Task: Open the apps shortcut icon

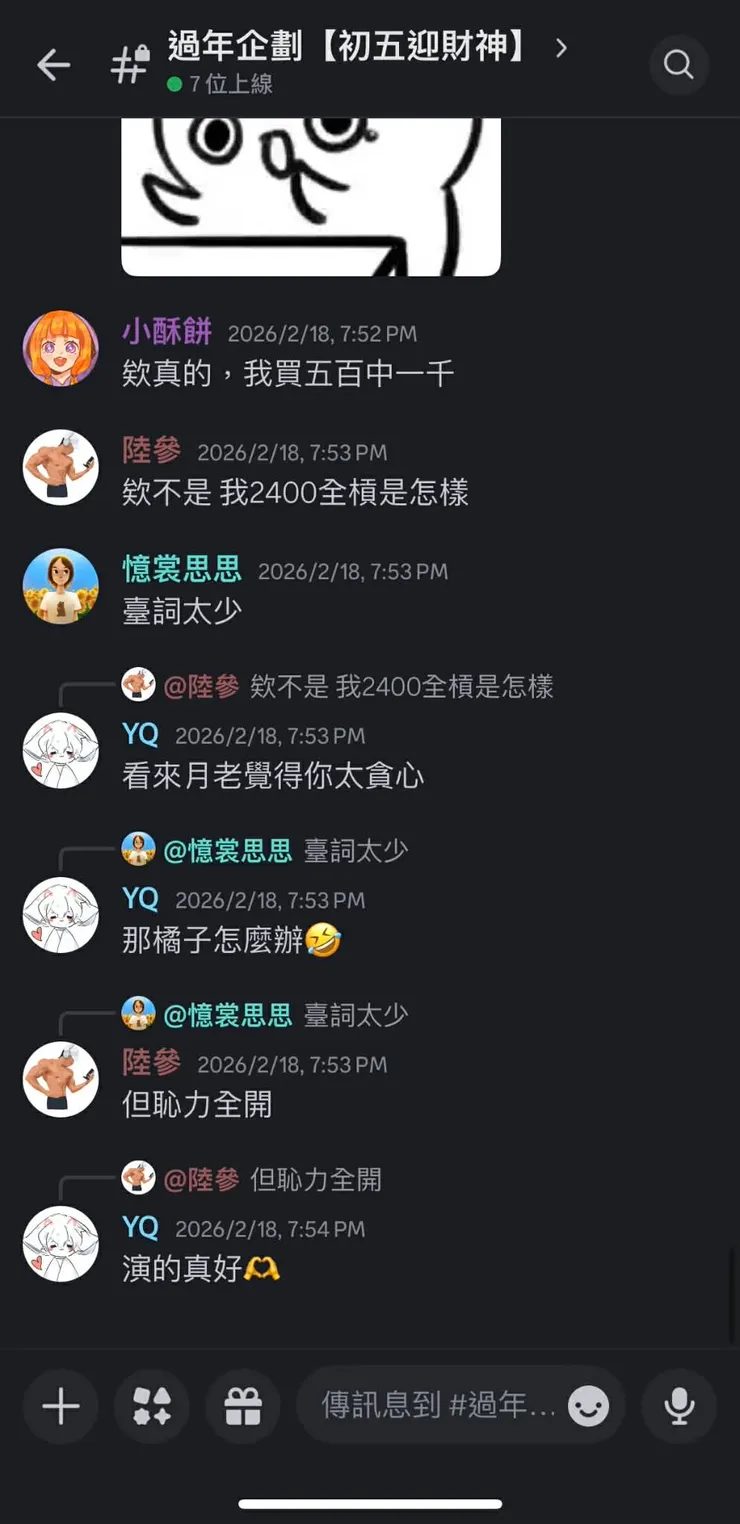Action: [150, 1405]
